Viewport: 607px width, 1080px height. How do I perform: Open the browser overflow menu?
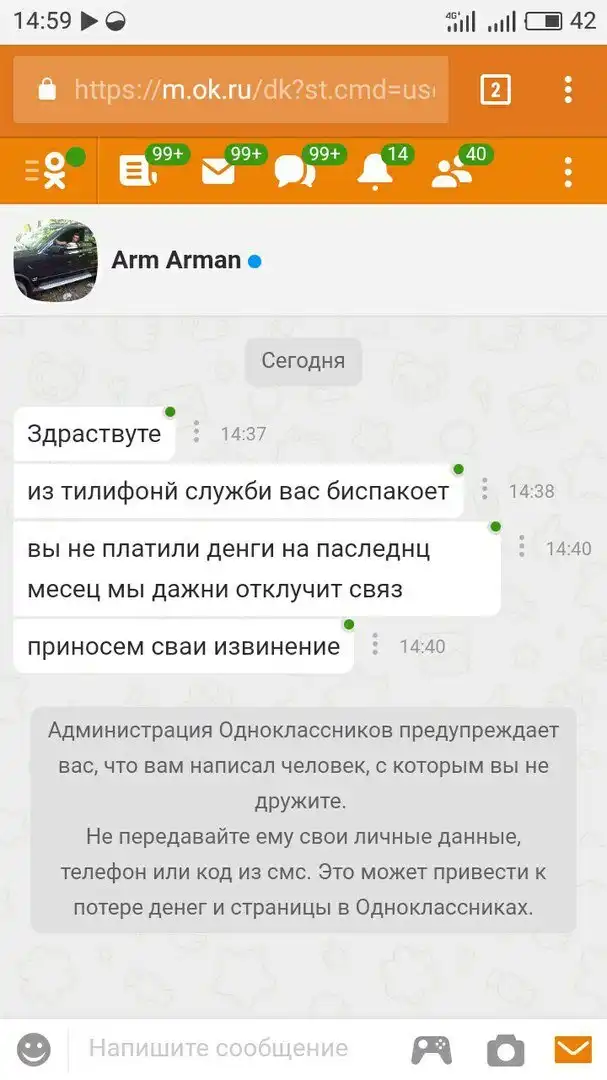tap(567, 90)
